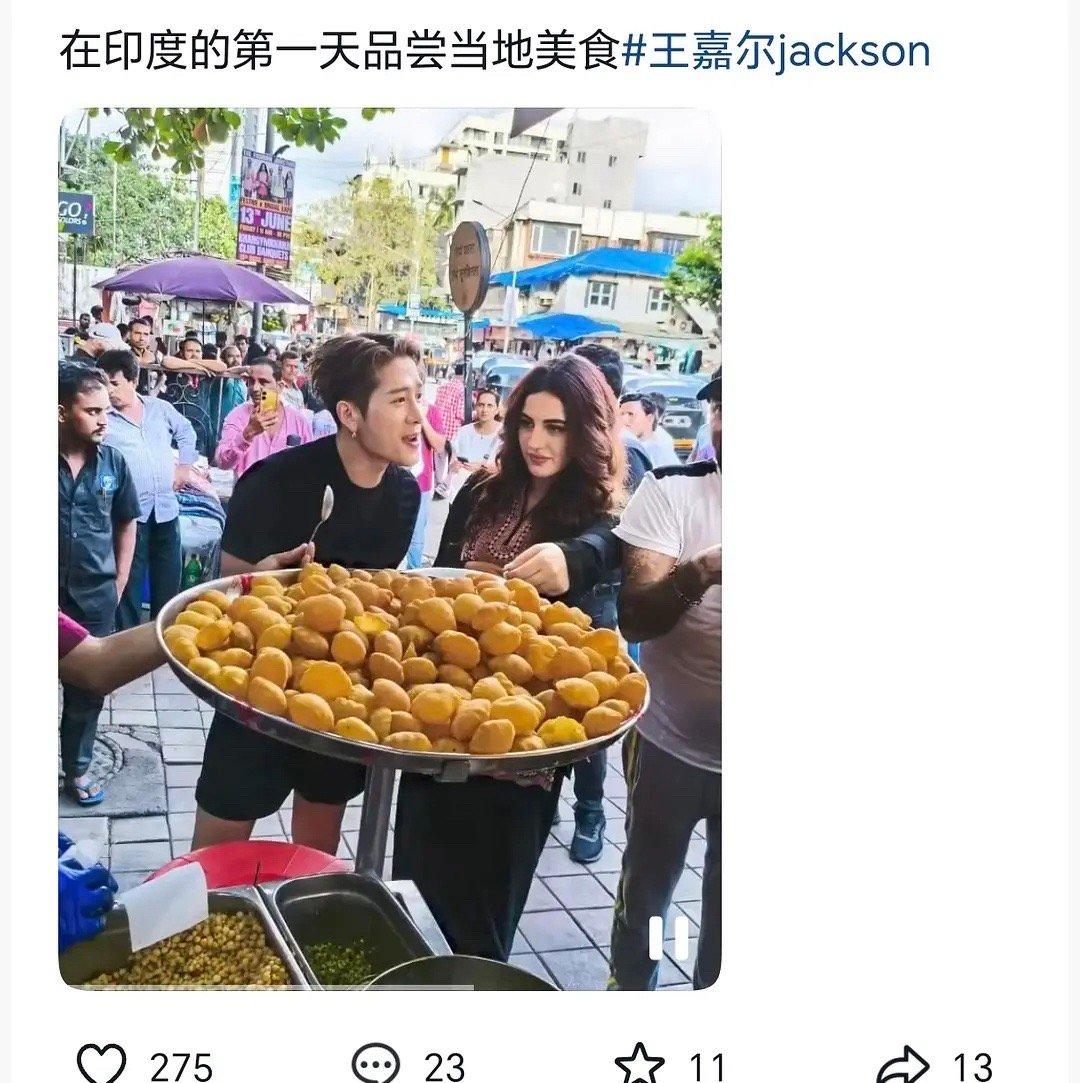Pause the playing video
1080x1083 pixels.
pyautogui.click(x=668, y=938)
